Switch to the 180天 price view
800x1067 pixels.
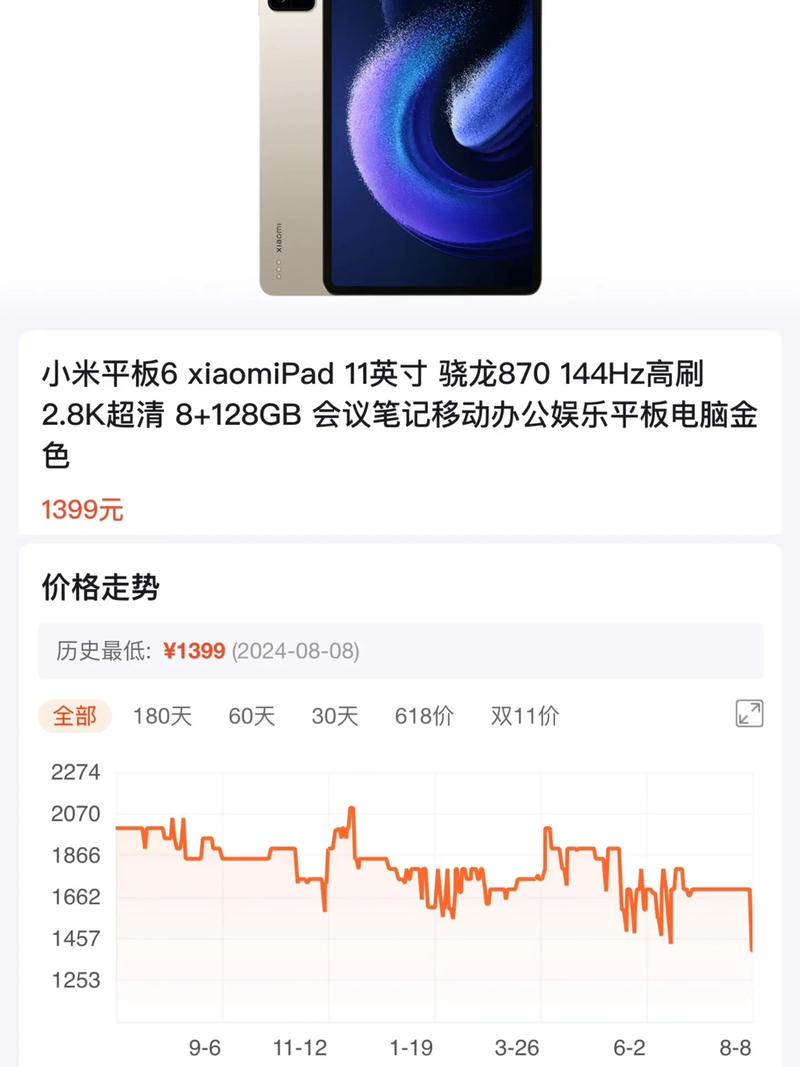click(160, 714)
